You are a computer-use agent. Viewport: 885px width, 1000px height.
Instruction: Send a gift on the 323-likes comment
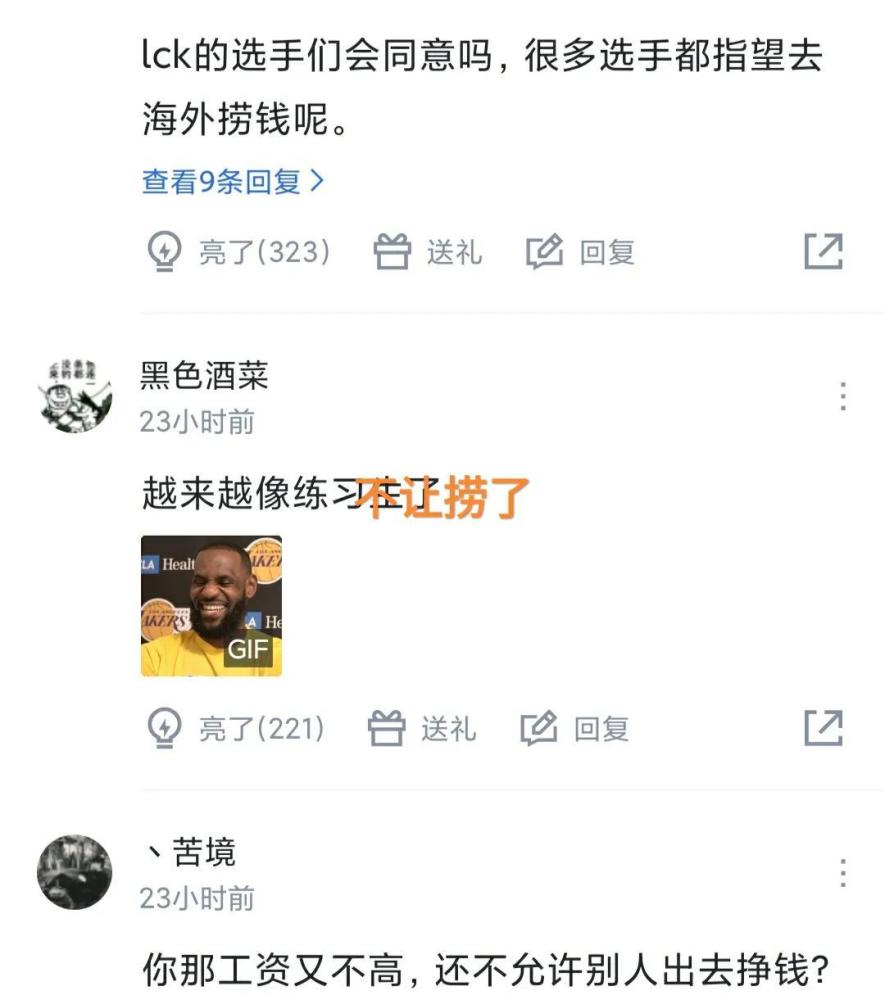point(428,252)
